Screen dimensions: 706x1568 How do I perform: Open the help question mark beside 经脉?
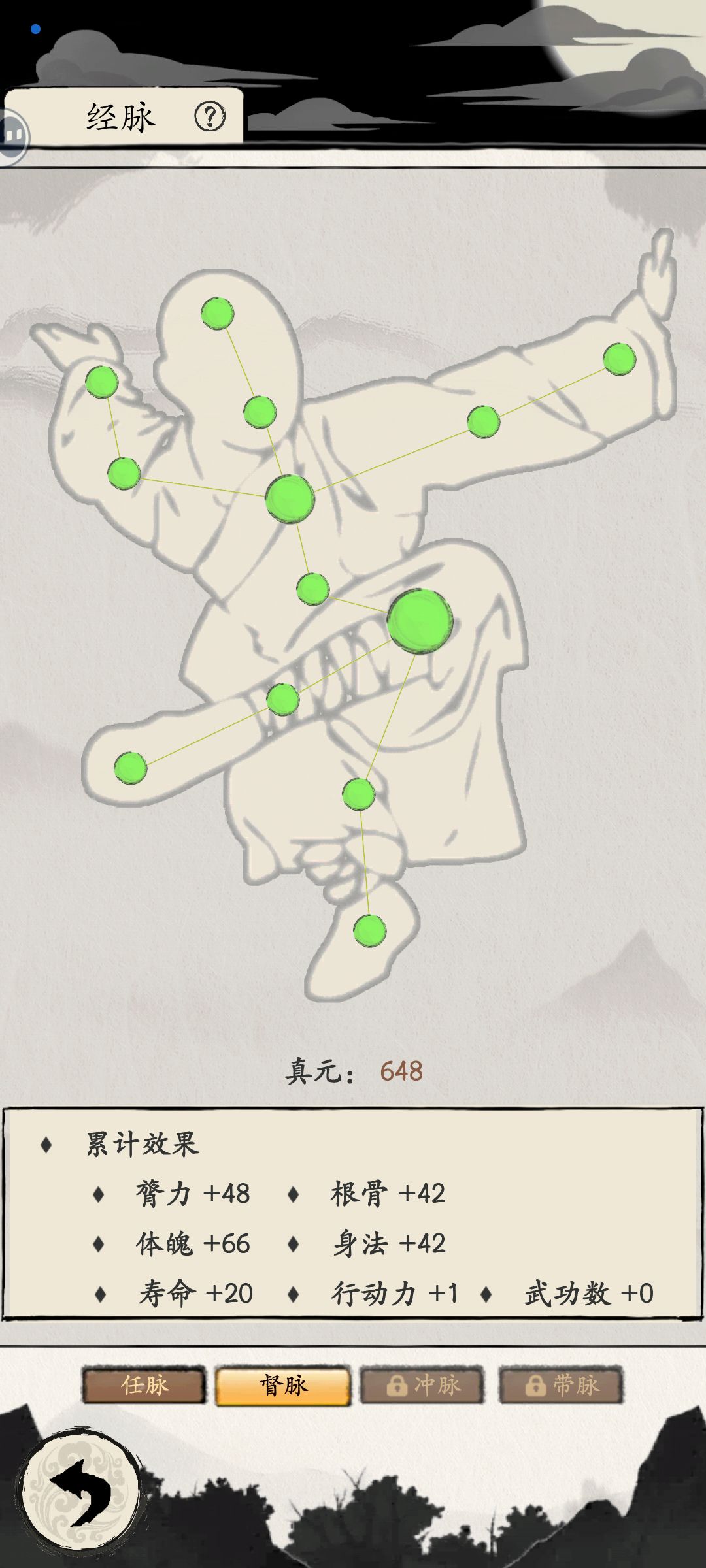(210, 117)
